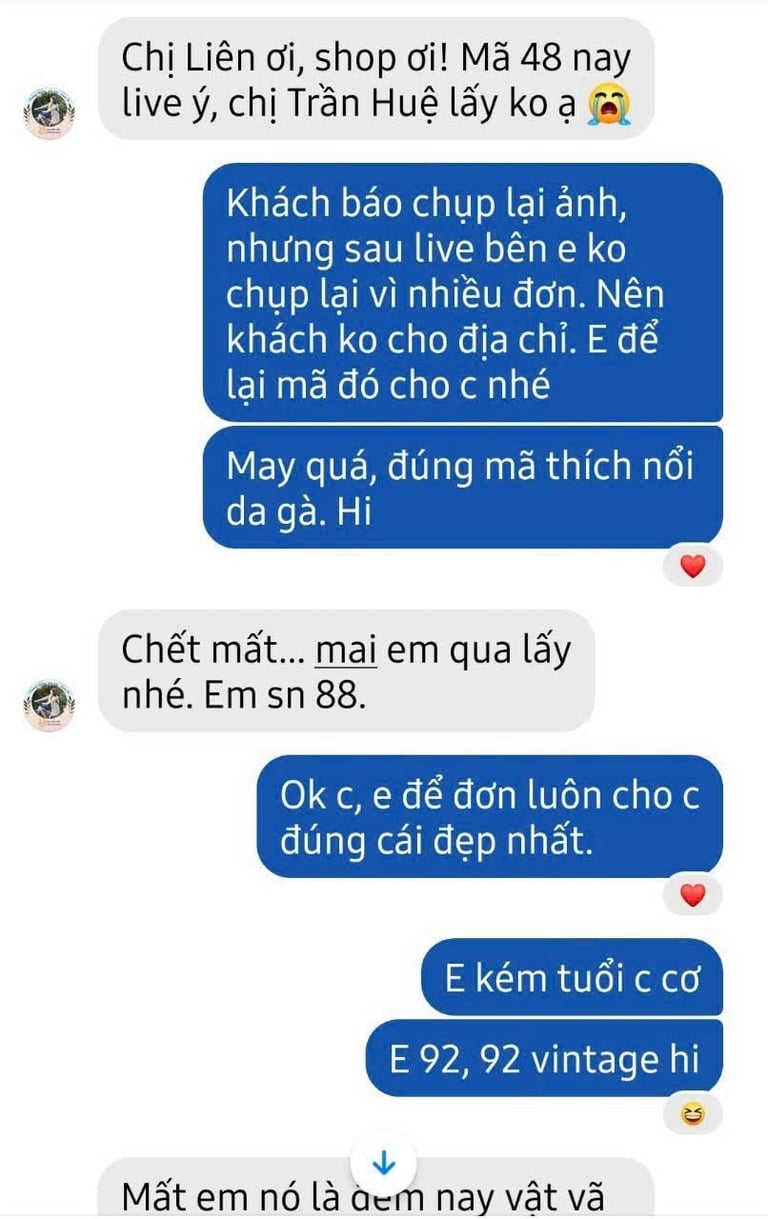
Task: Open sender's avatar beside "Chị Liên ơi" message
Action: click(50, 113)
